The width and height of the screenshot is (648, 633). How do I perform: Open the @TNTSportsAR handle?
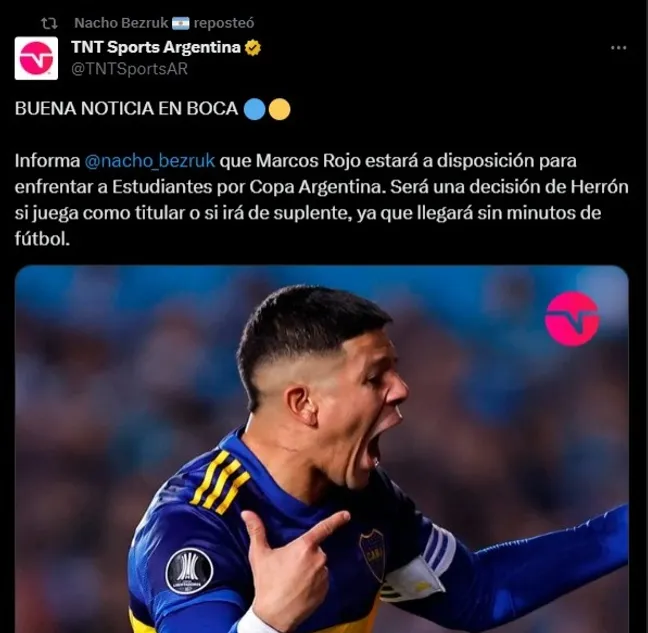(x=128, y=68)
